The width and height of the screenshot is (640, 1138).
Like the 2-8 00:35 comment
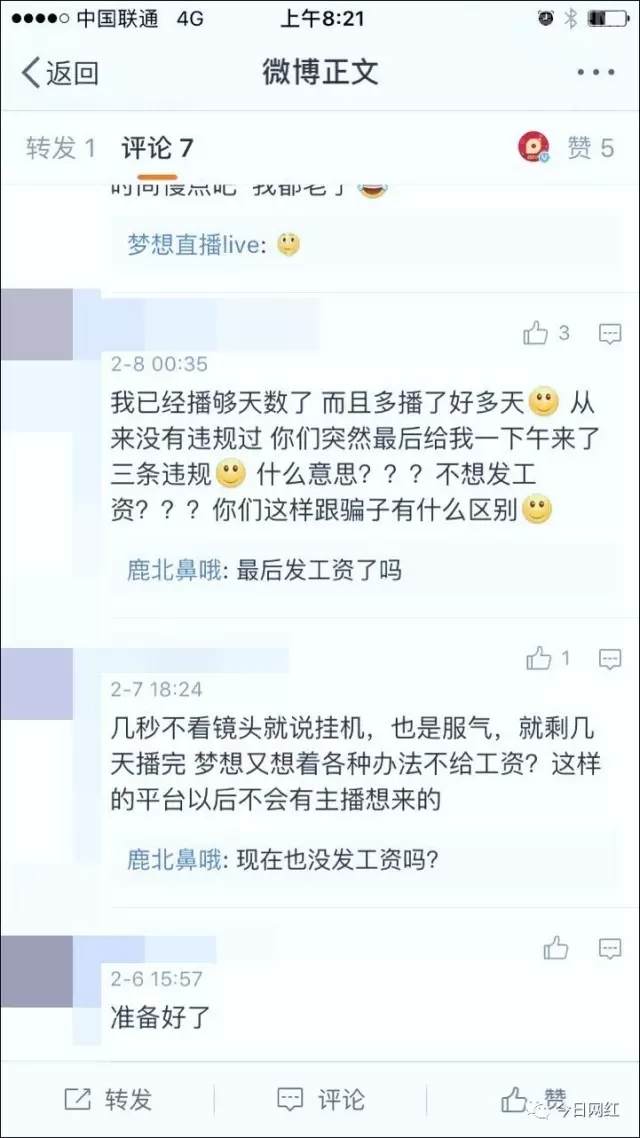[x=537, y=333]
